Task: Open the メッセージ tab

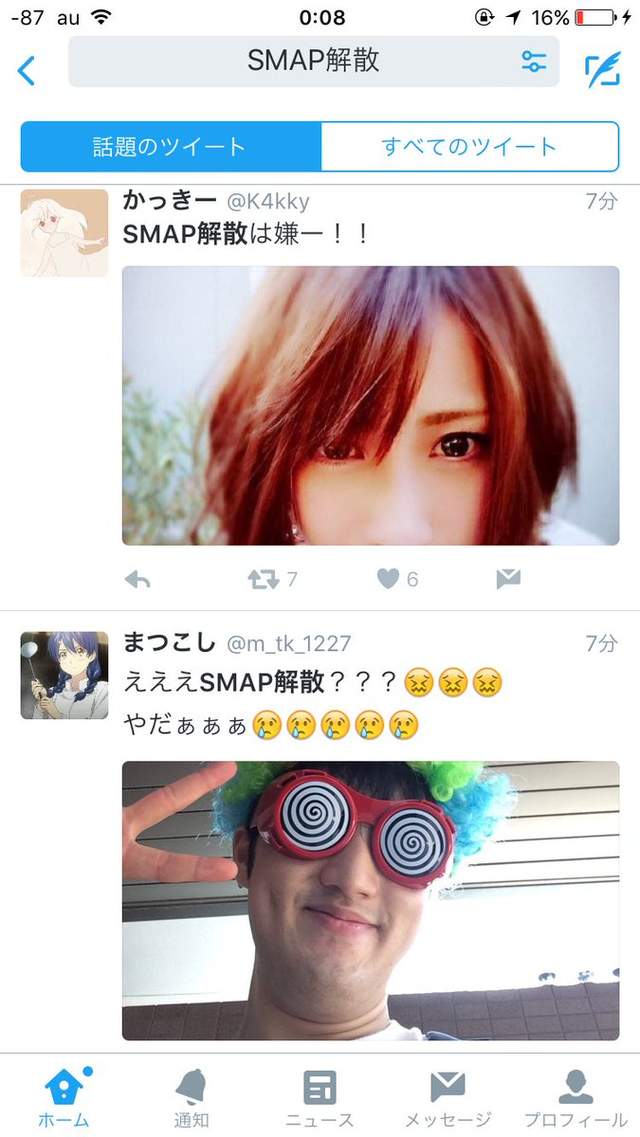Action: tap(447, 1096)
